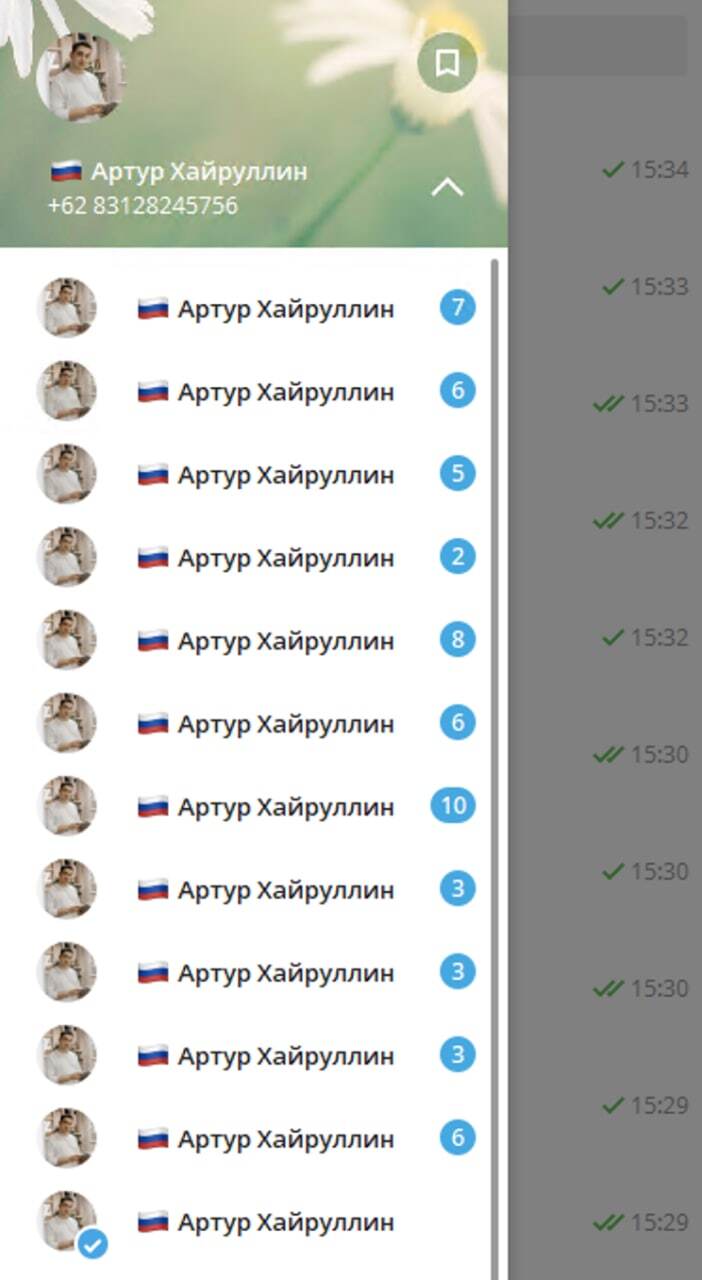The width and height of the screenshot is (702, 1280).
Task: Switch to the account with 5 unread messages
Action: (x=265, y=474)
